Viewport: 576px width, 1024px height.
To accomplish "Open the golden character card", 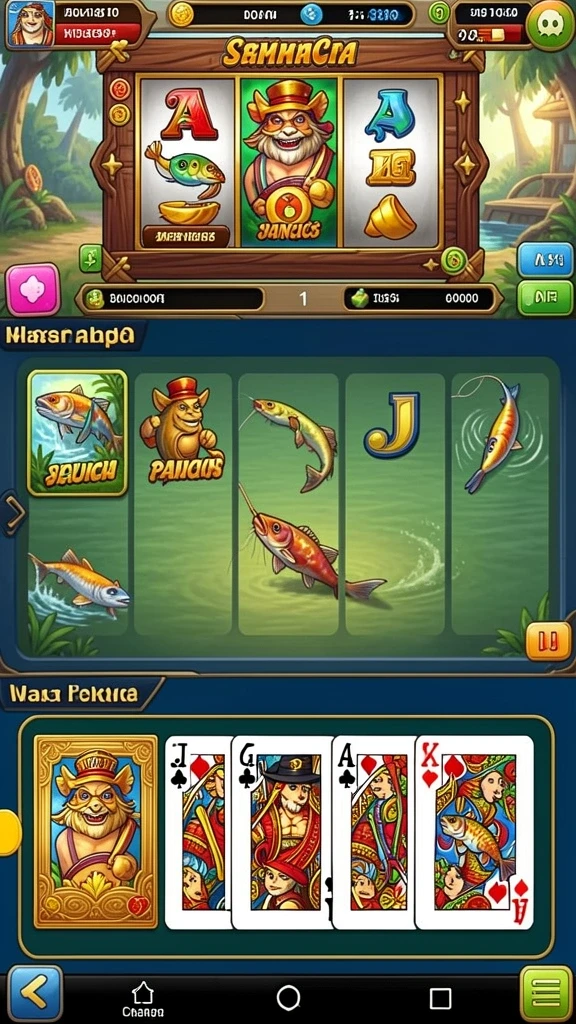I will 96,831.
